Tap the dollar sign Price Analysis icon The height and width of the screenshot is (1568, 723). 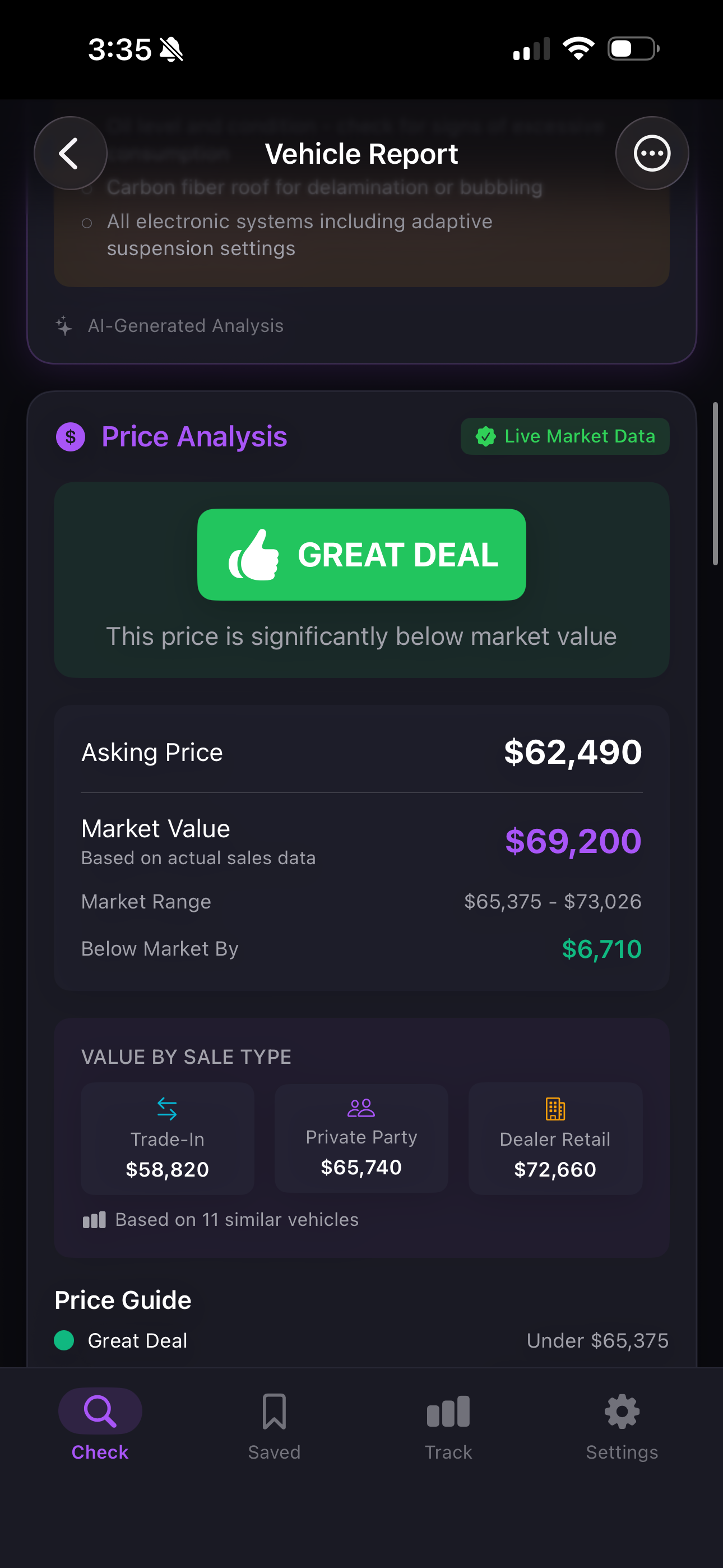[x=70, y=436]
